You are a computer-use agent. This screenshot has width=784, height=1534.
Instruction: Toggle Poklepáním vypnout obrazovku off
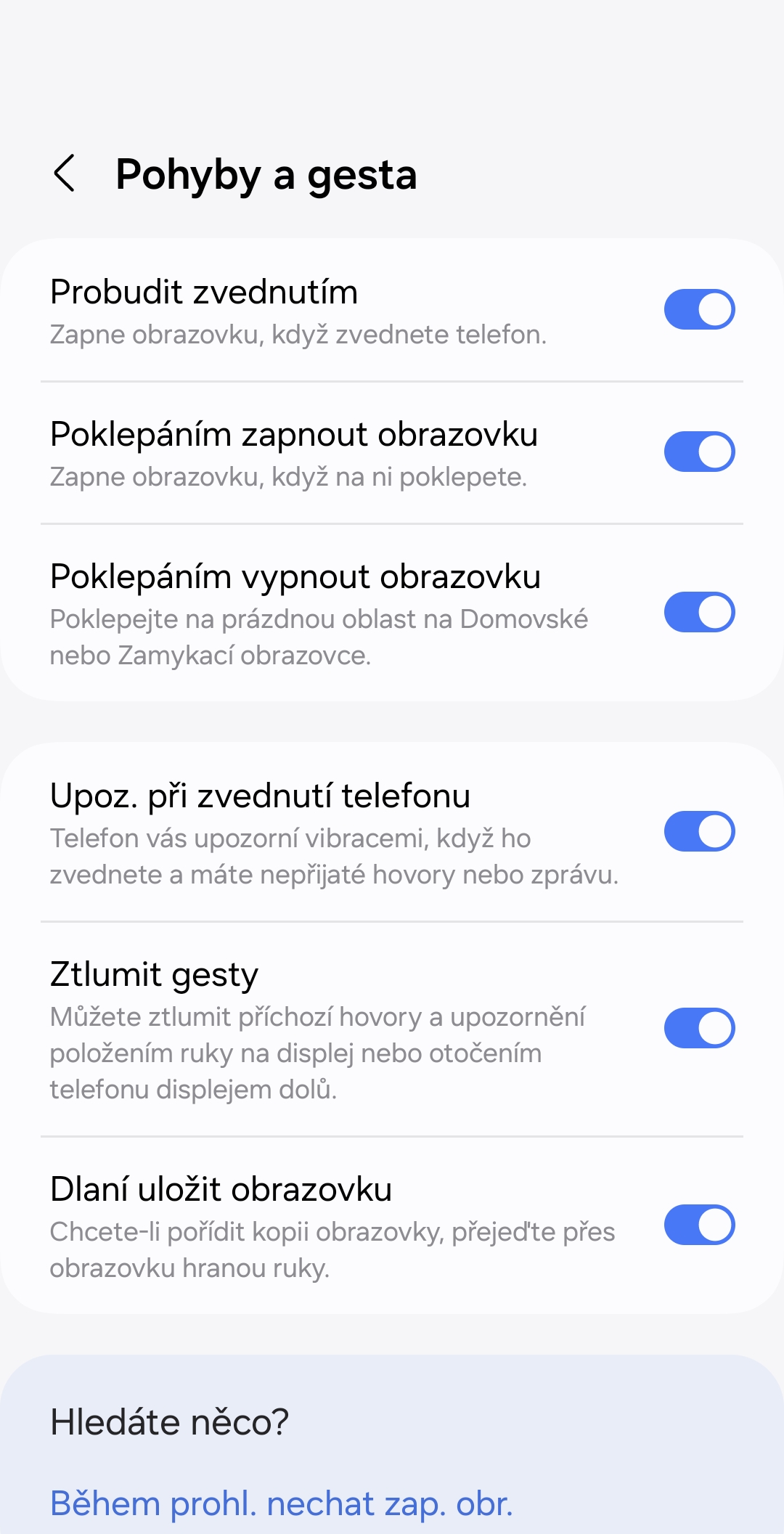(699, 612)
